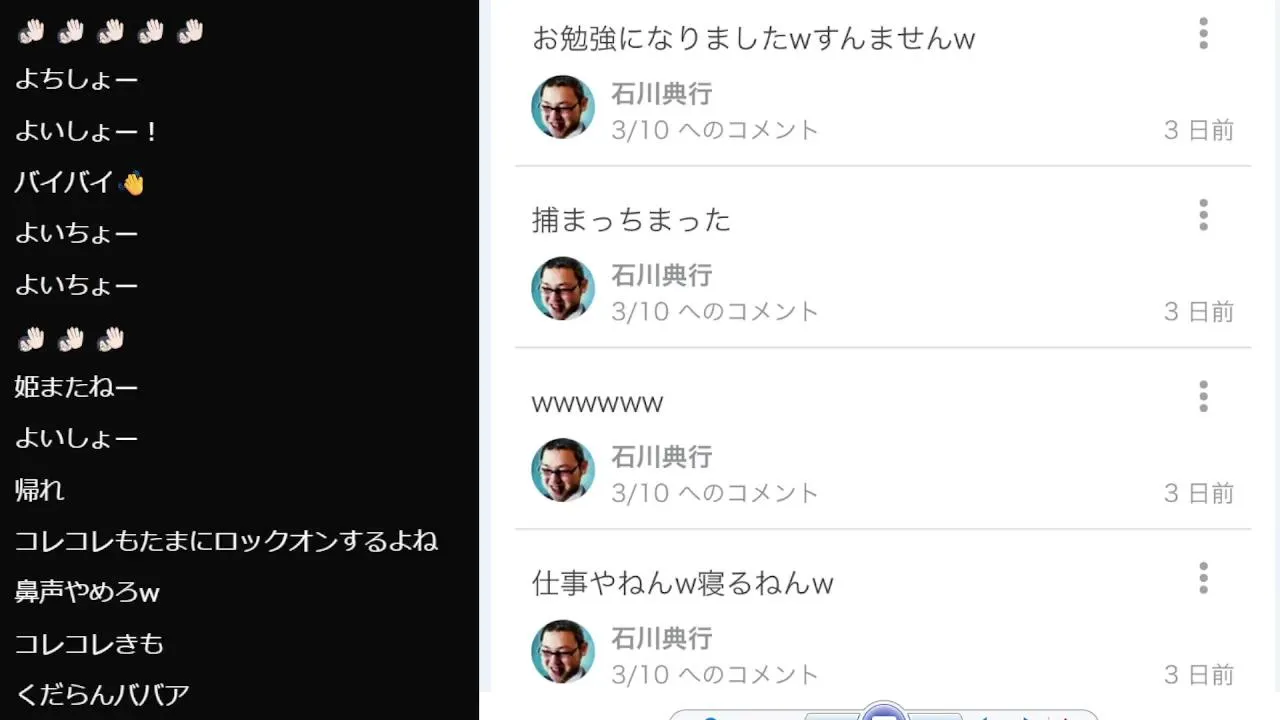The image size is (1280, 720).
Task: Open overflow menu for 仕事やねんw寝るねんw comment
Action: (x=1203, y=578)
